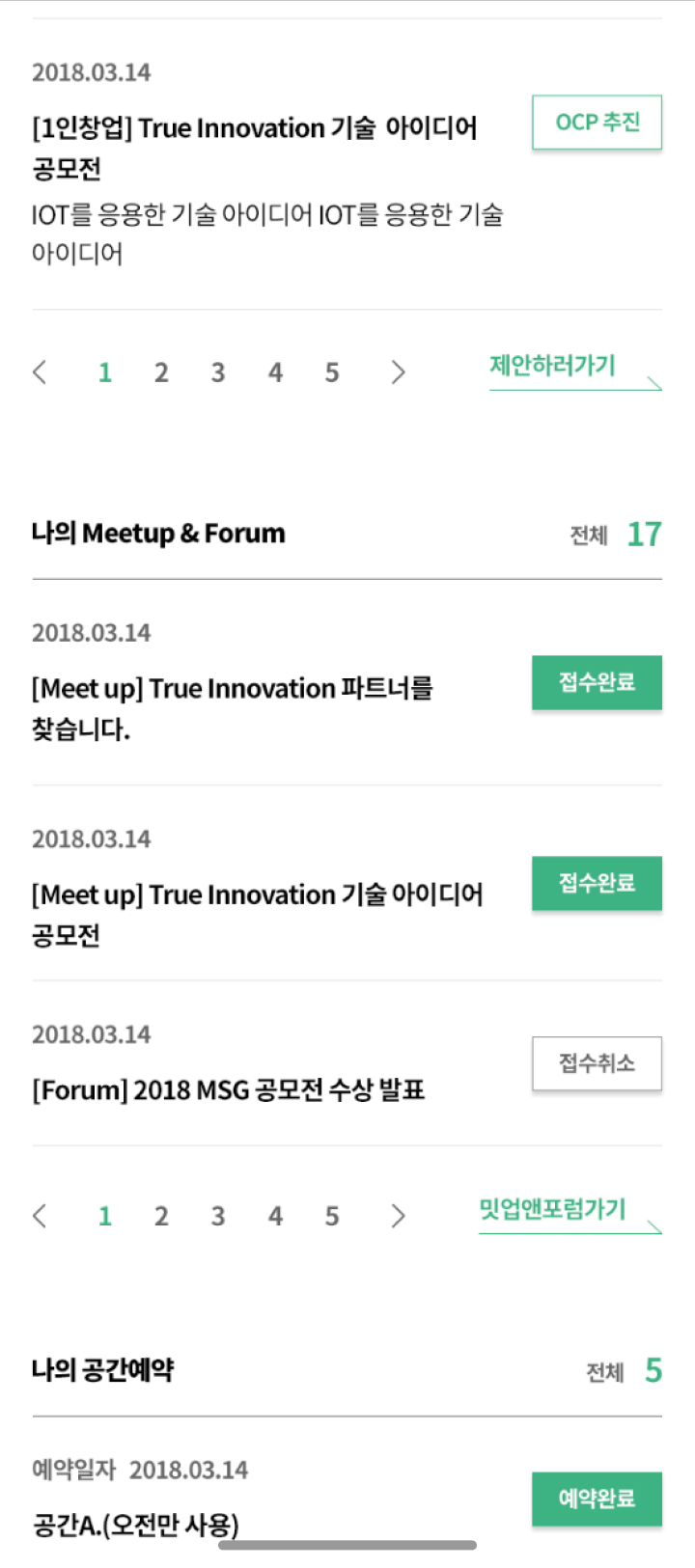Image resolution: width=695 pixels, height=1568 pixels.
Task: Tap 접수취소 for the 2018 MSG forum
Action: tap(597, 1063)
